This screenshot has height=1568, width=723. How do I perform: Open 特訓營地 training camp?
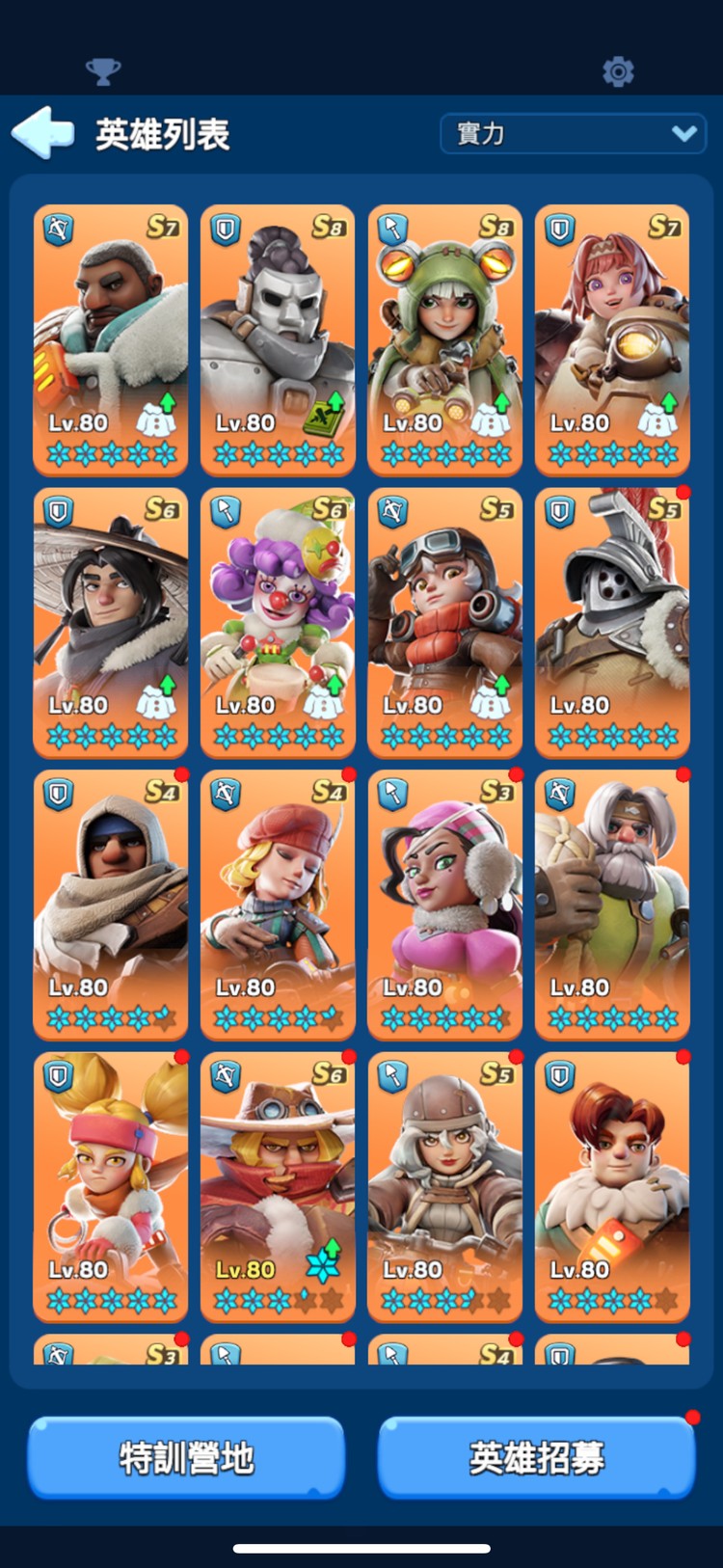(x=186, y=1457)
